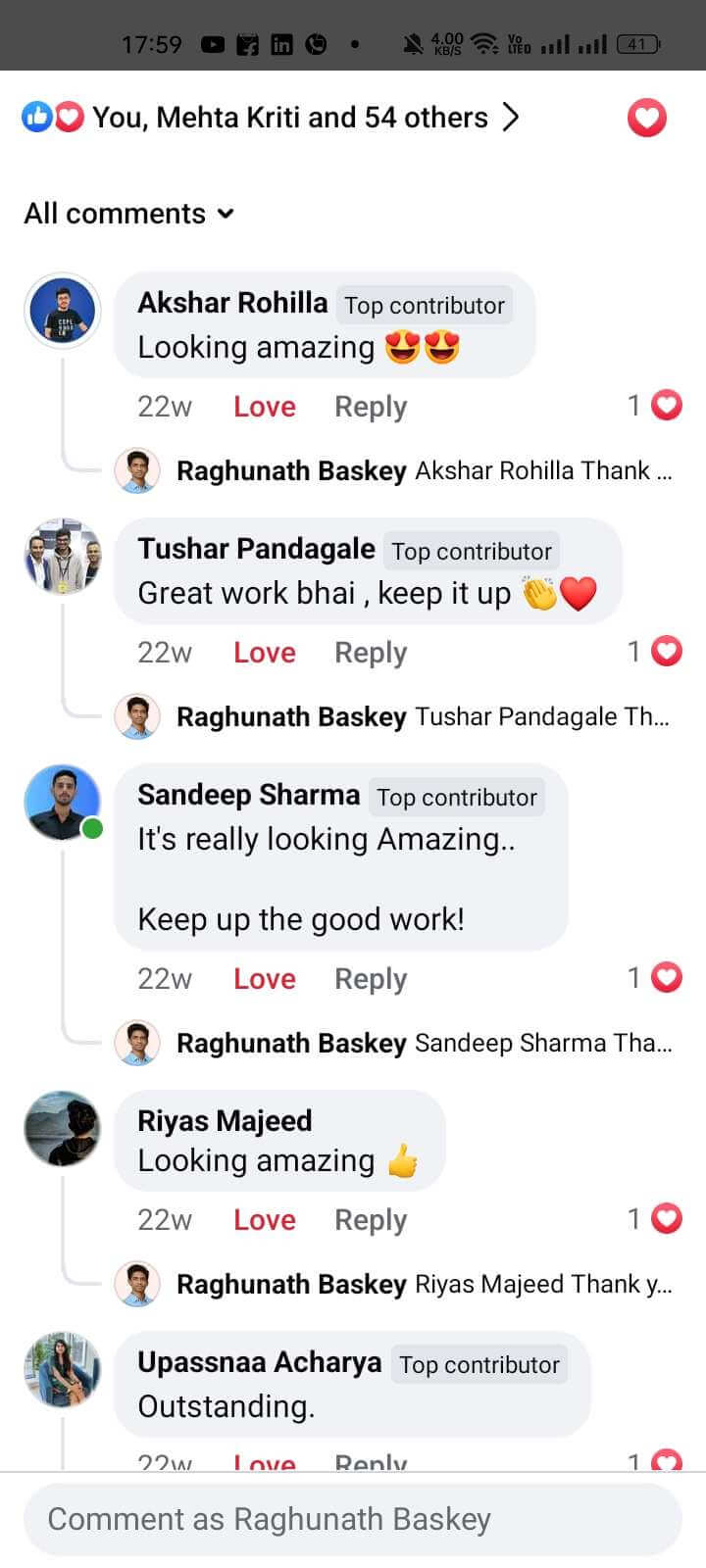
Task: Open Upassnaa Acharya's profile from her name
Action: pyautogui.click(x=259, y=1362)
